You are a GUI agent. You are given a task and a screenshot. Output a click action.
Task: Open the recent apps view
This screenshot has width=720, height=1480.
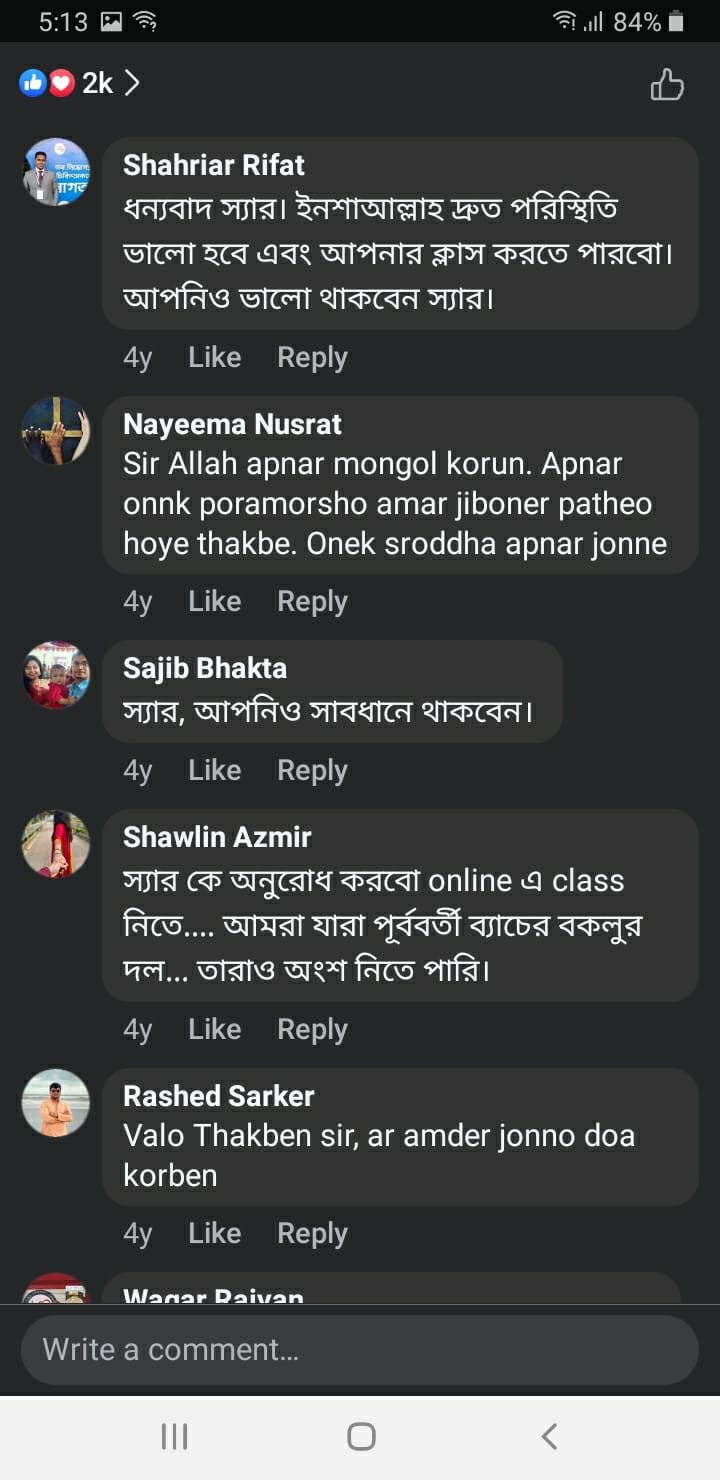pyautogui.click(x=174, y=1437)
